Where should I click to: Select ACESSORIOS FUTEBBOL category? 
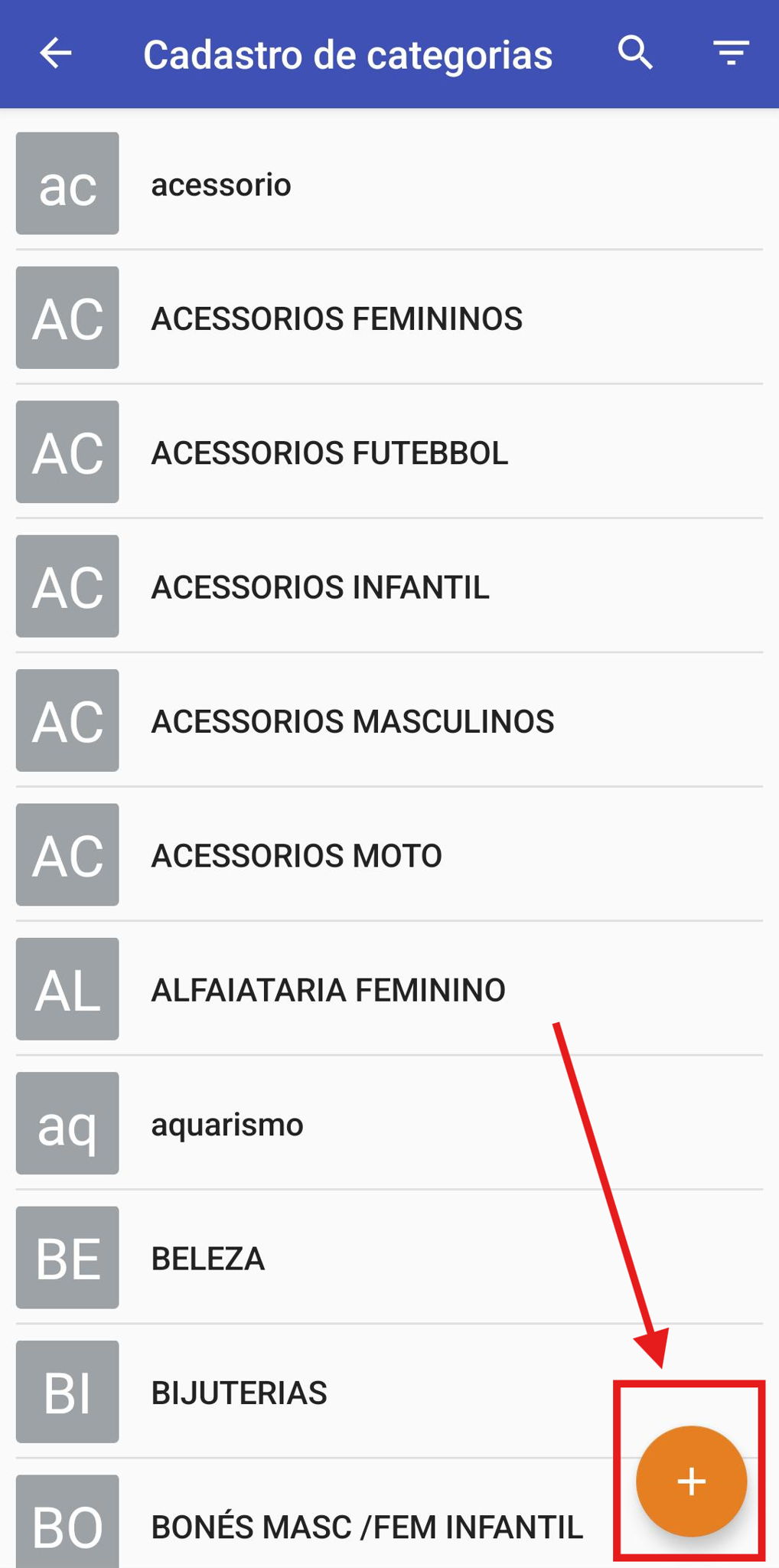point(389,452)
